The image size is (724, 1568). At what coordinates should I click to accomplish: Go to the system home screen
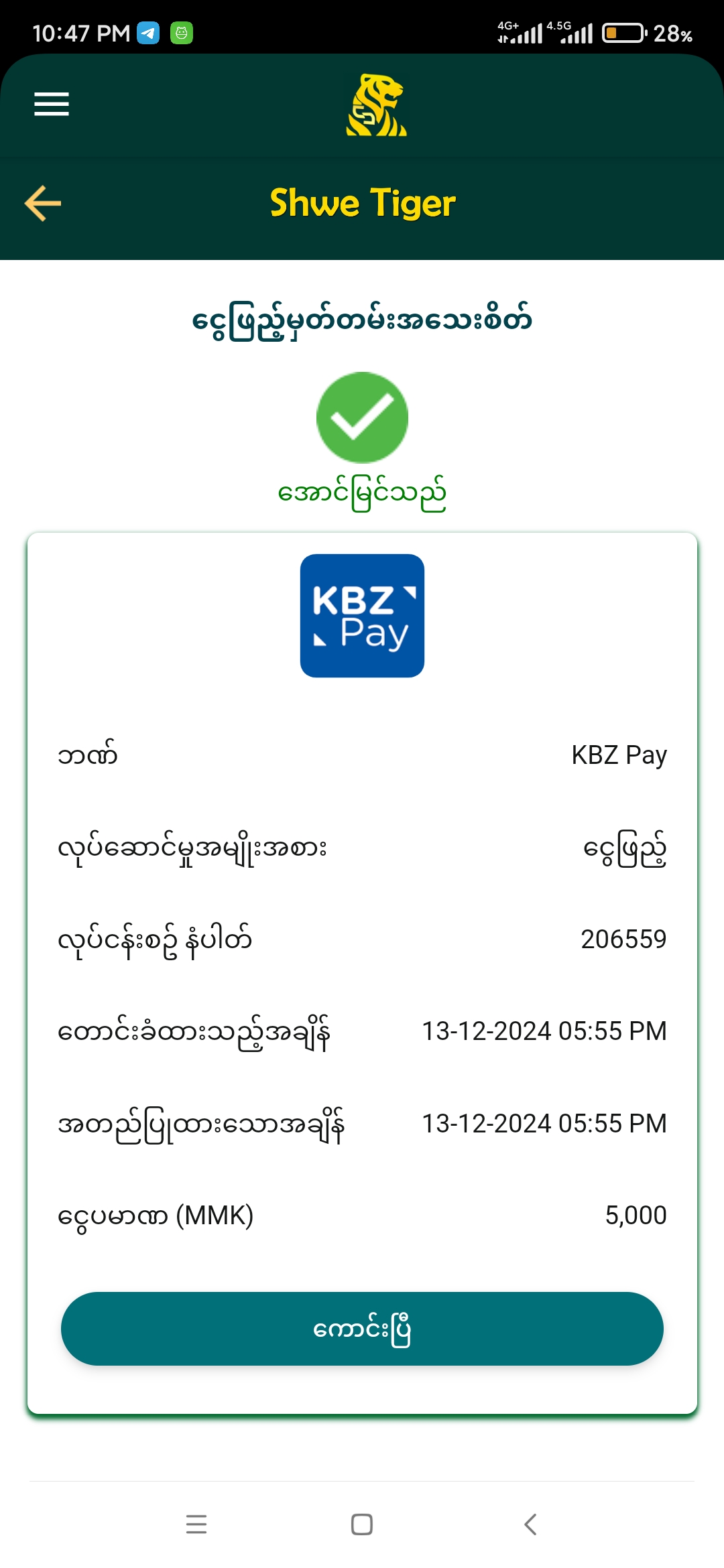[x=362, y=1524]
